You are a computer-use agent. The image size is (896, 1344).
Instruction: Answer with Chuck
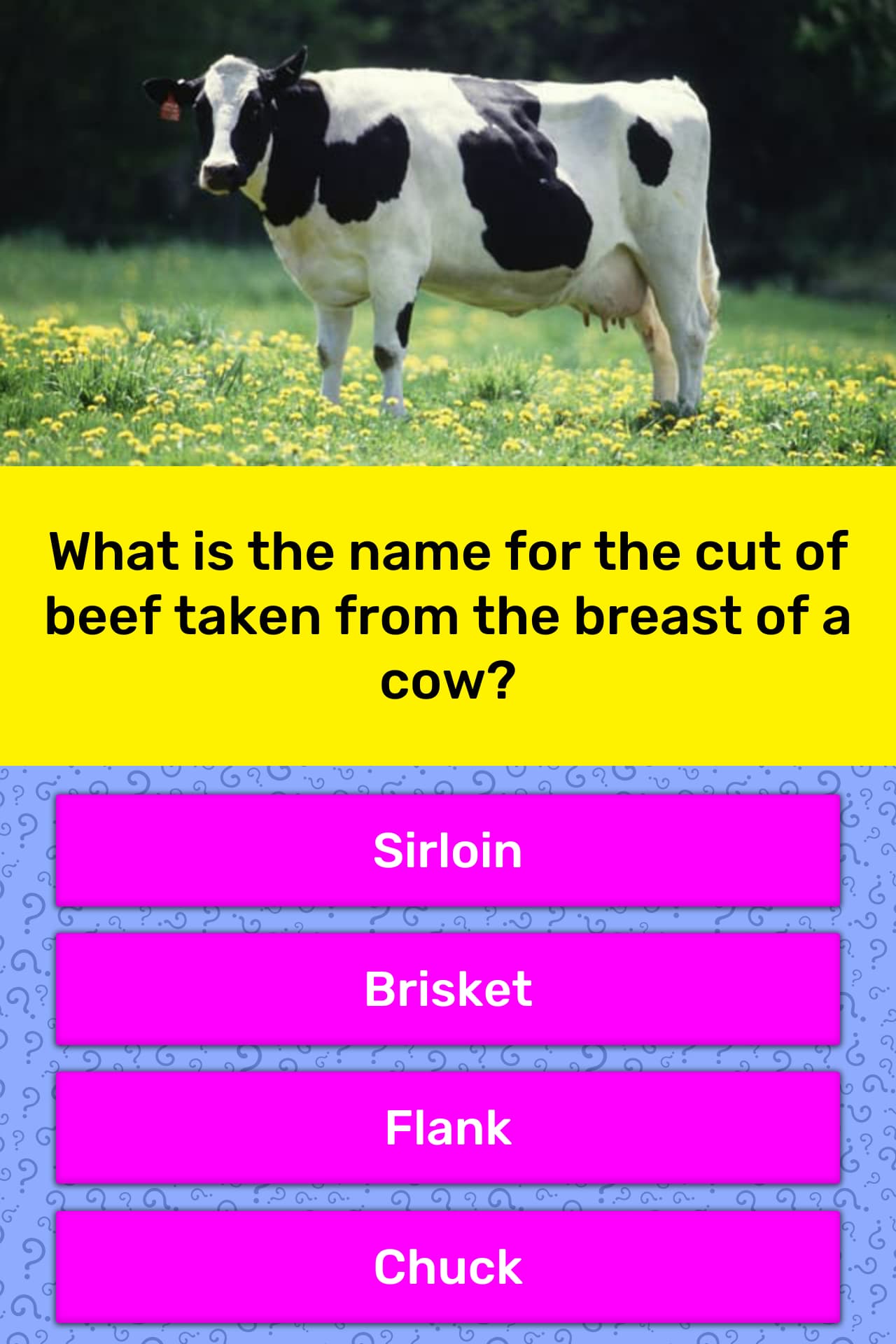click(x=448, y=1266)
